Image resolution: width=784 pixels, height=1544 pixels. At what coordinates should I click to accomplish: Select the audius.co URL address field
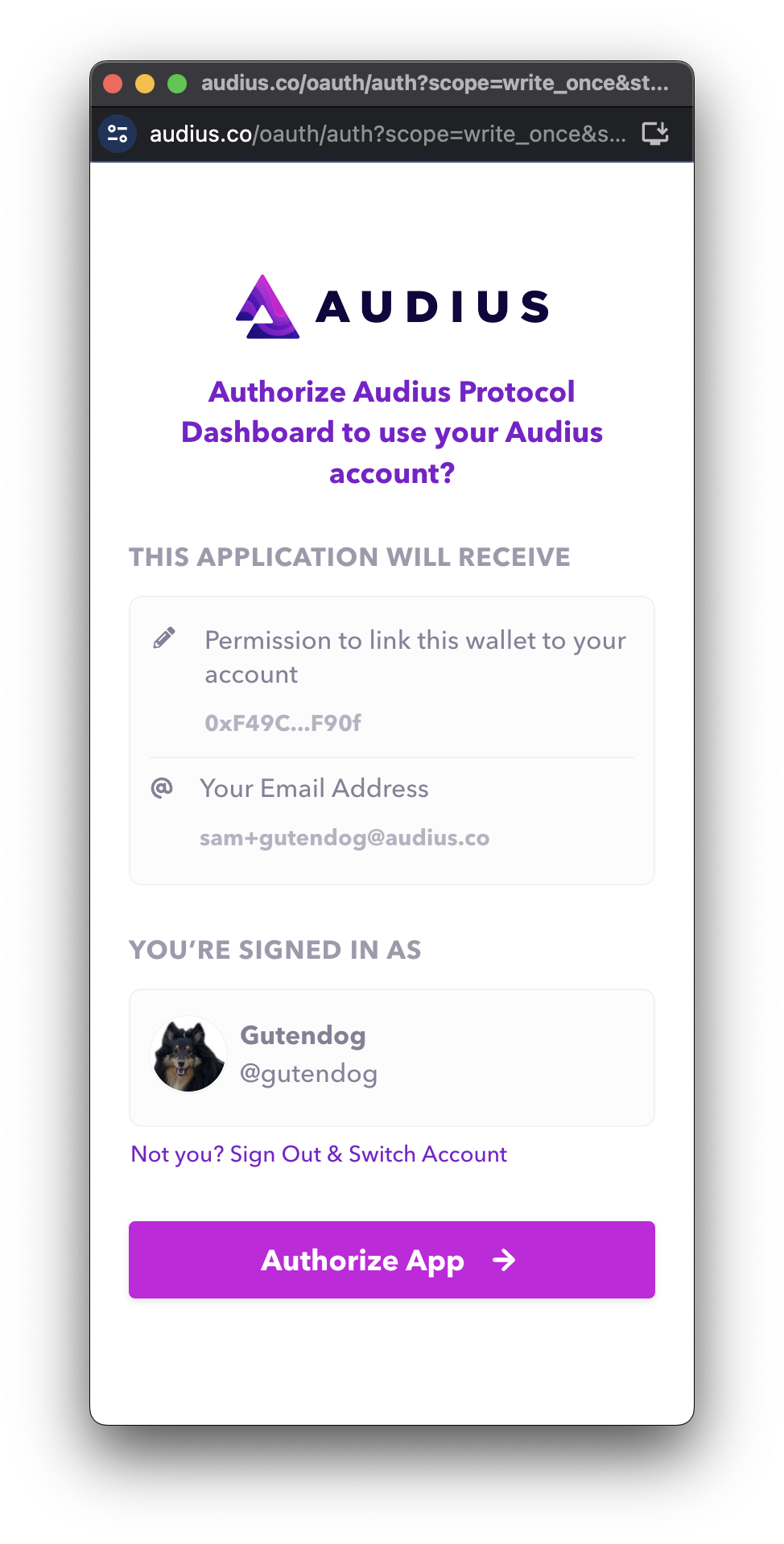(386, 134)
